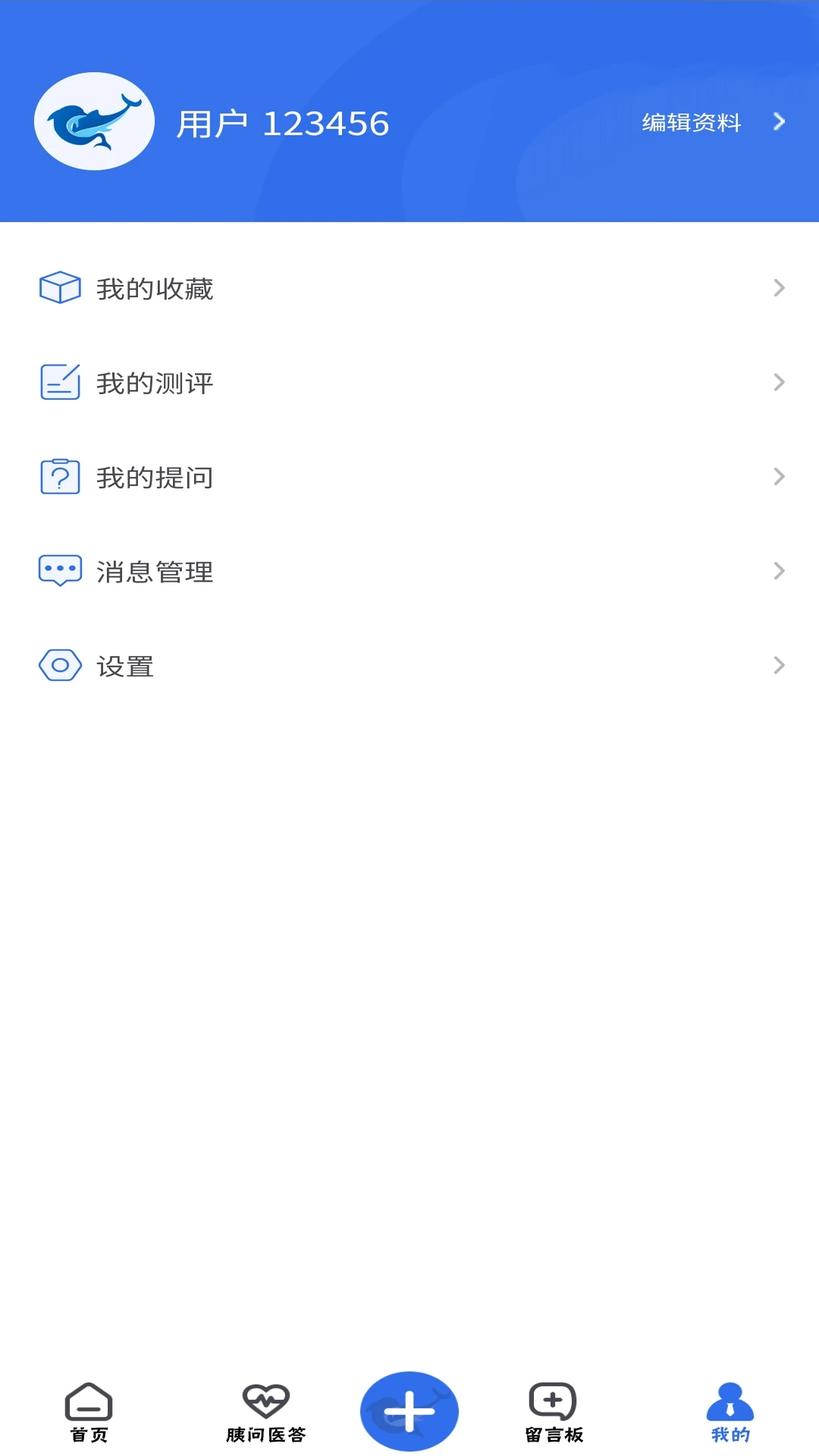Click the chevron next to 消息管理
Viewport: 819px width, 1456px height.
tap(780, 571)
